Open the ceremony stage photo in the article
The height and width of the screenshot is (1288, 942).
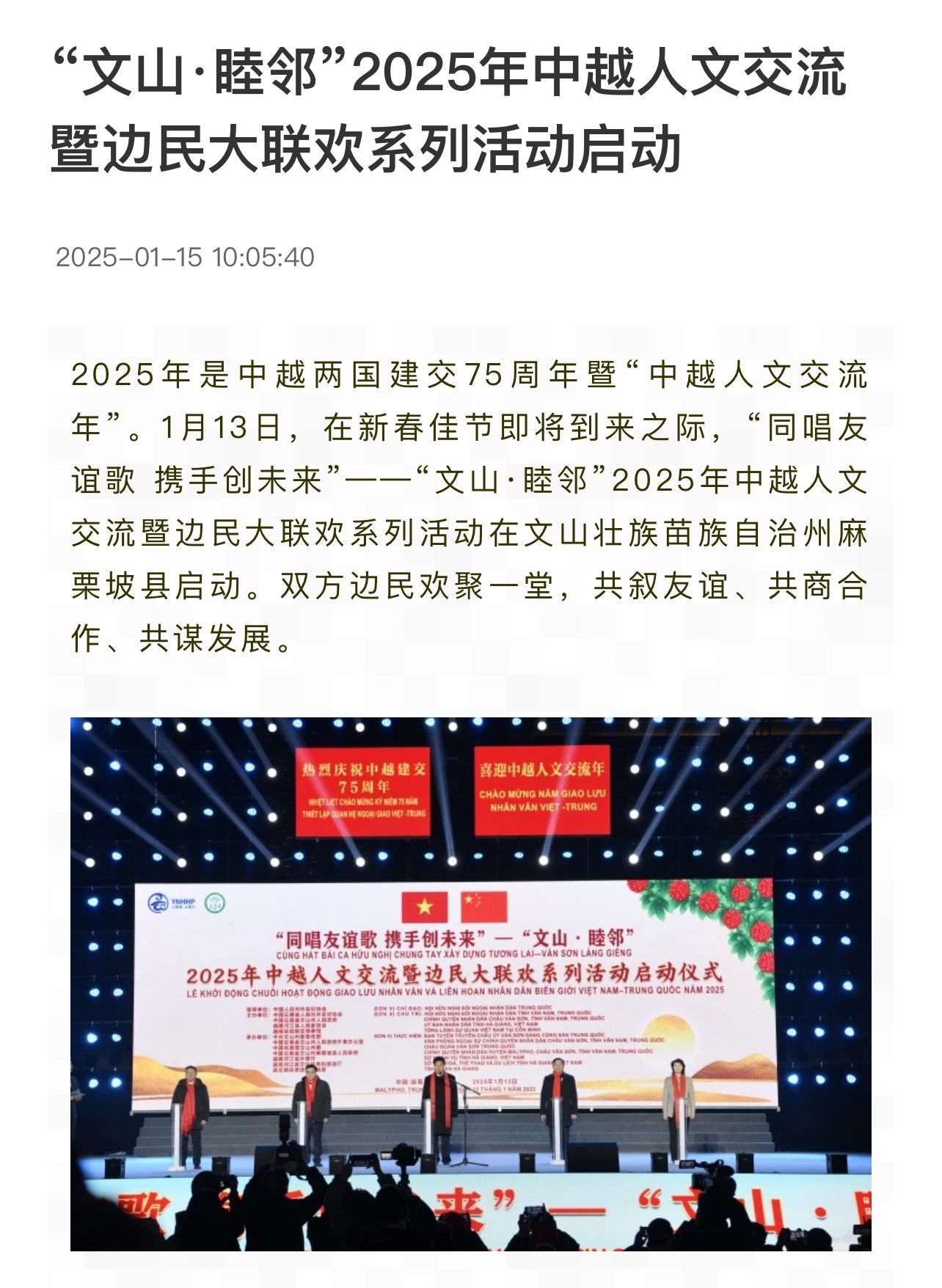click(470, 984)
